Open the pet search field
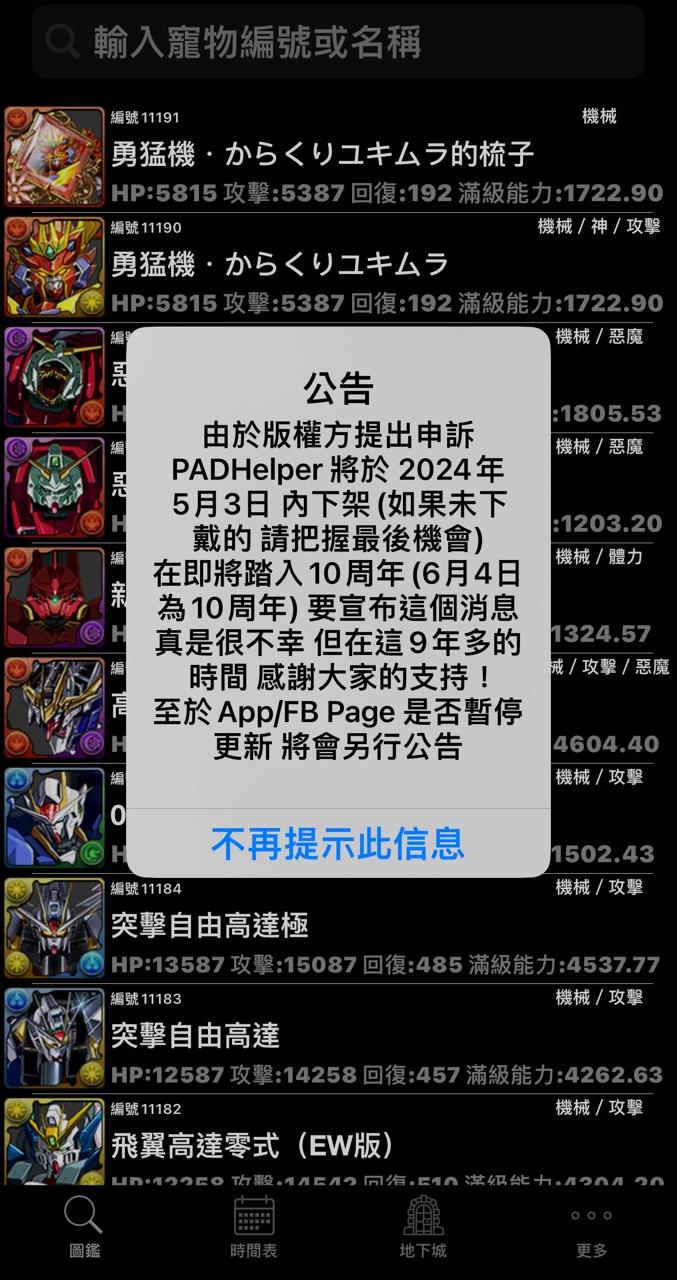Viewport: 677px width, 1280px height. point(338,41)
